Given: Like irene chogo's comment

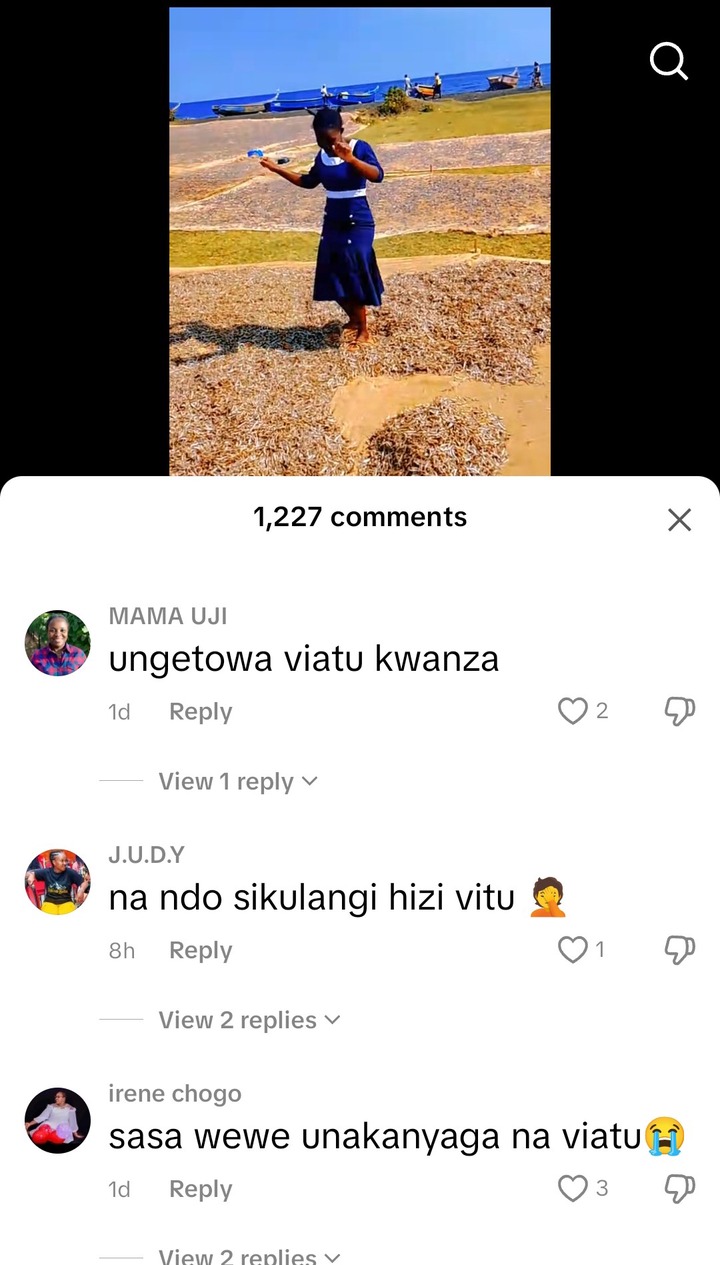Looking at the screenshot, I should 572,1189.
